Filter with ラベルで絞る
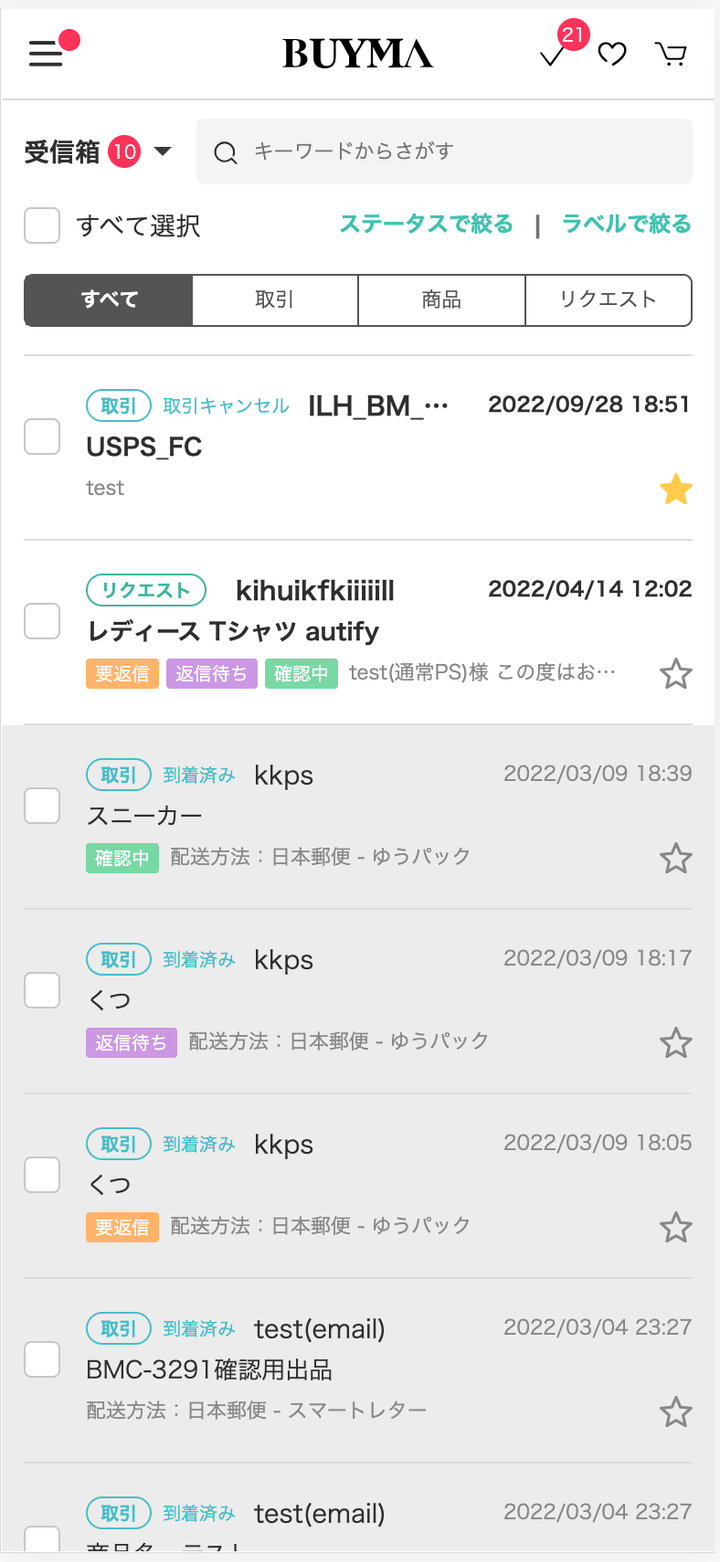The image size is (720, 1562). tap(626, 224)
